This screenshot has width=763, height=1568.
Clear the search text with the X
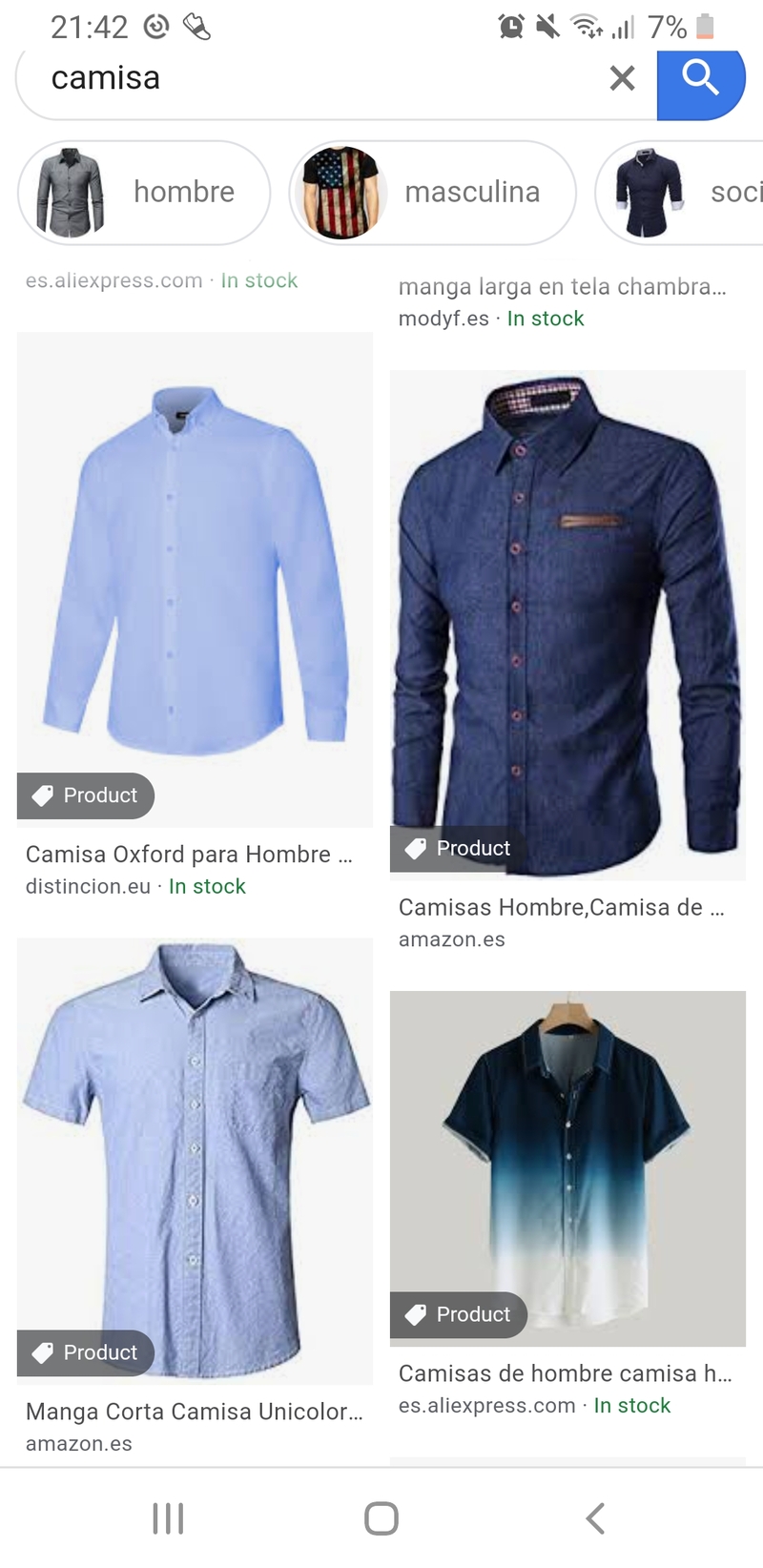[x=622, y=78]
